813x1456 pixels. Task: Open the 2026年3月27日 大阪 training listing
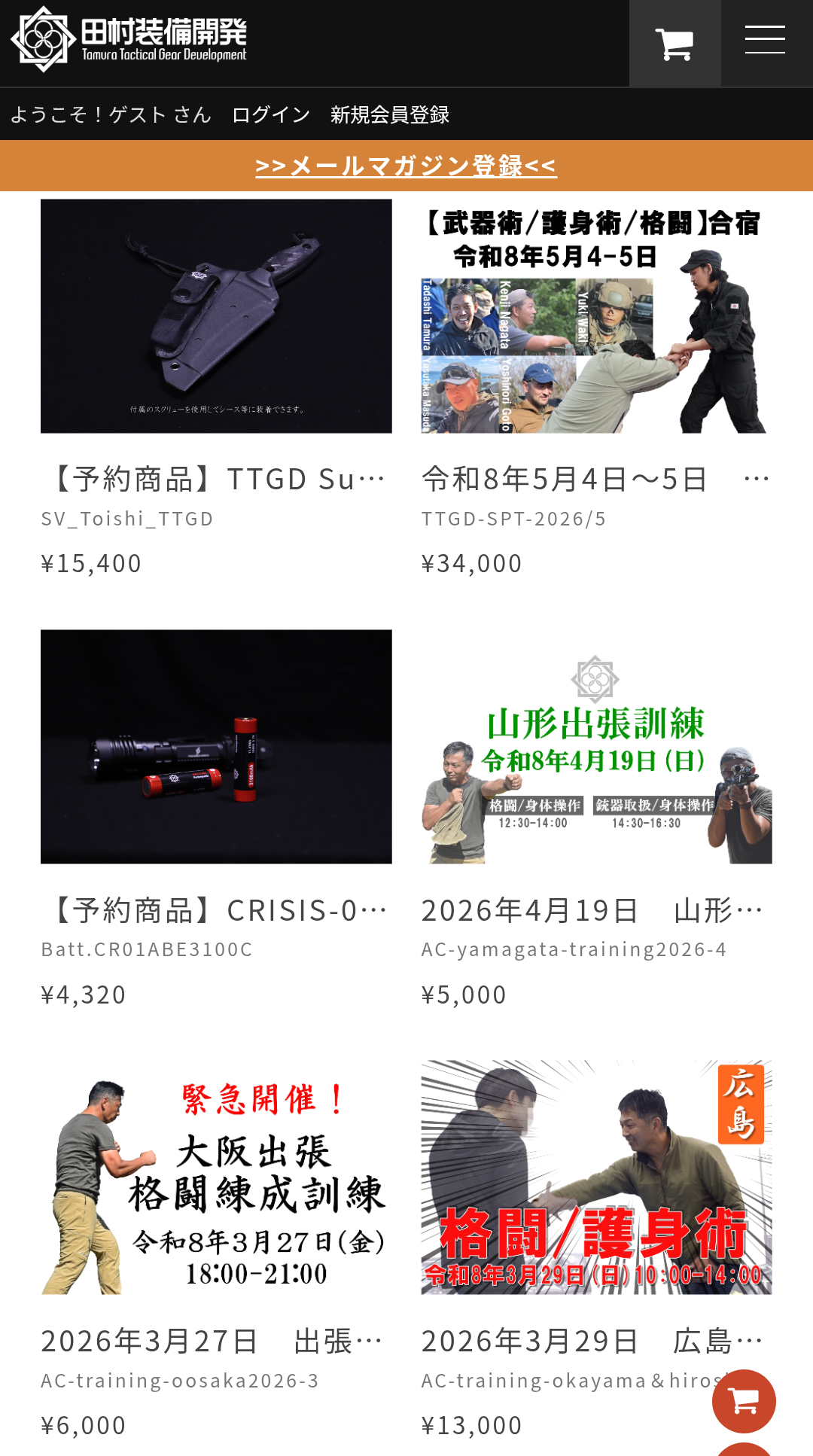coord(216,1177)
